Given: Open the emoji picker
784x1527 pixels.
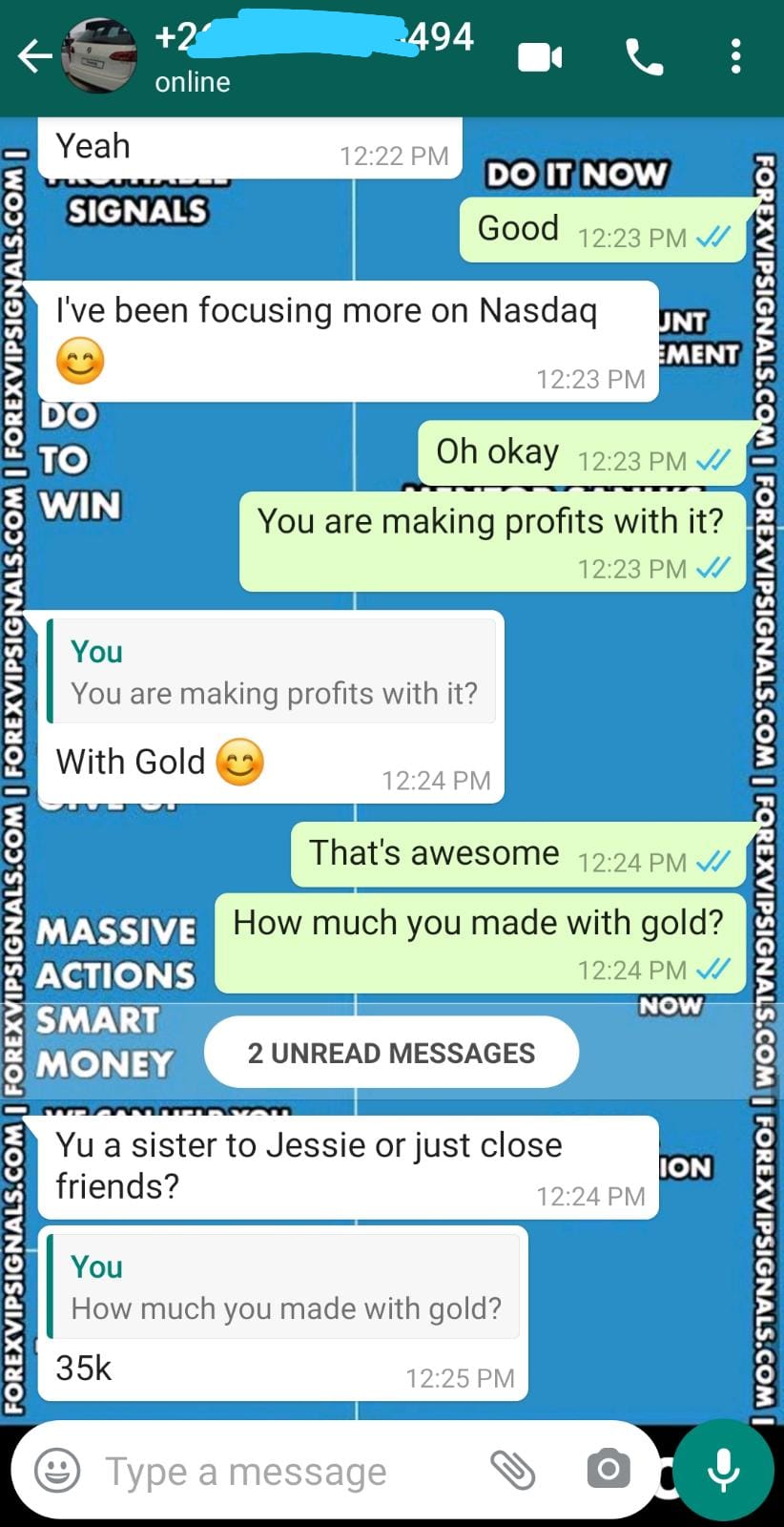Looking at the screenshot, I should (57, 1470).
